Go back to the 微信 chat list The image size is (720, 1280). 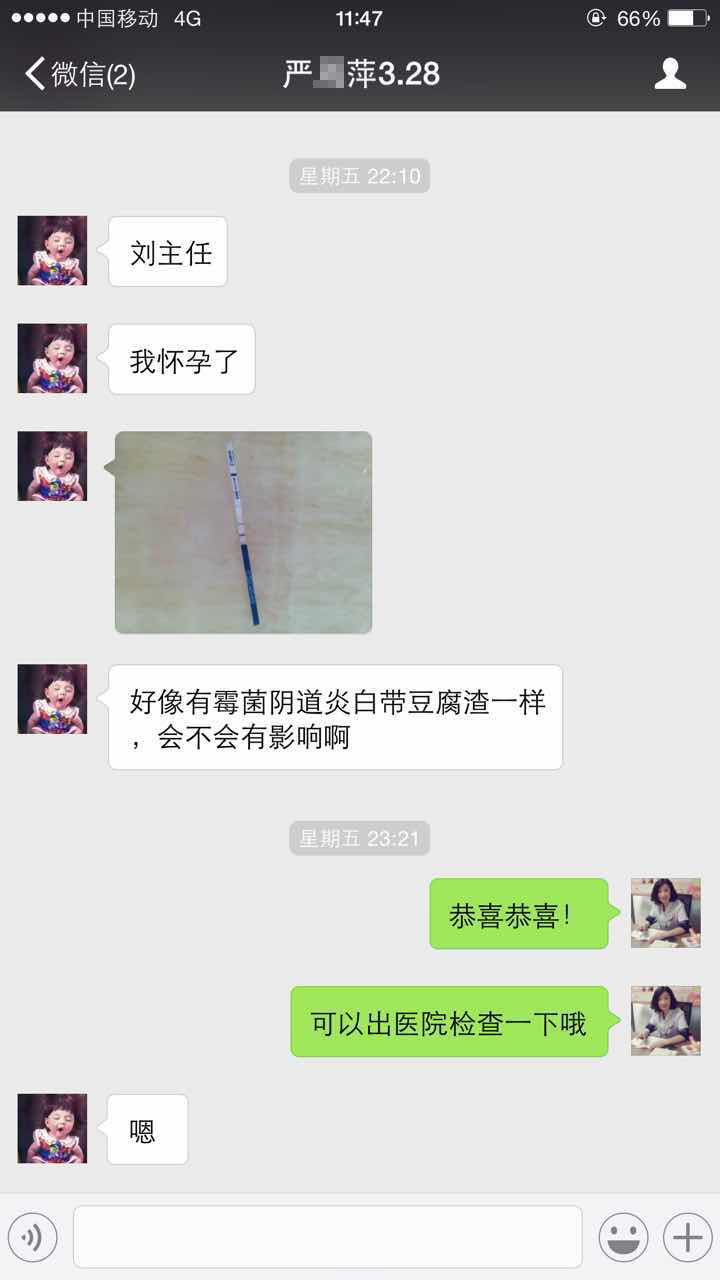pos(78,75)
